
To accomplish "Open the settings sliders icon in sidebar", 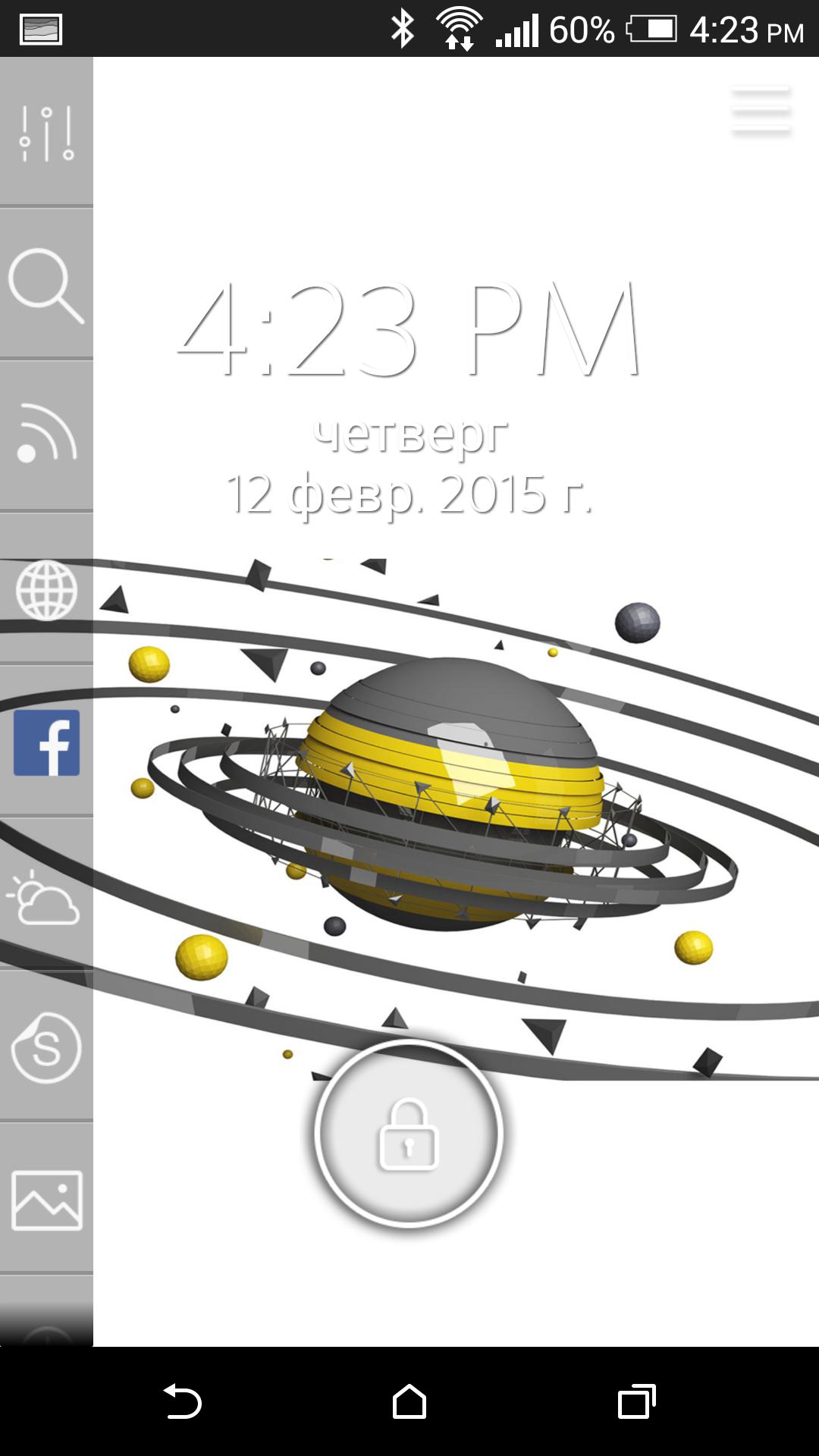I will 46,133.
